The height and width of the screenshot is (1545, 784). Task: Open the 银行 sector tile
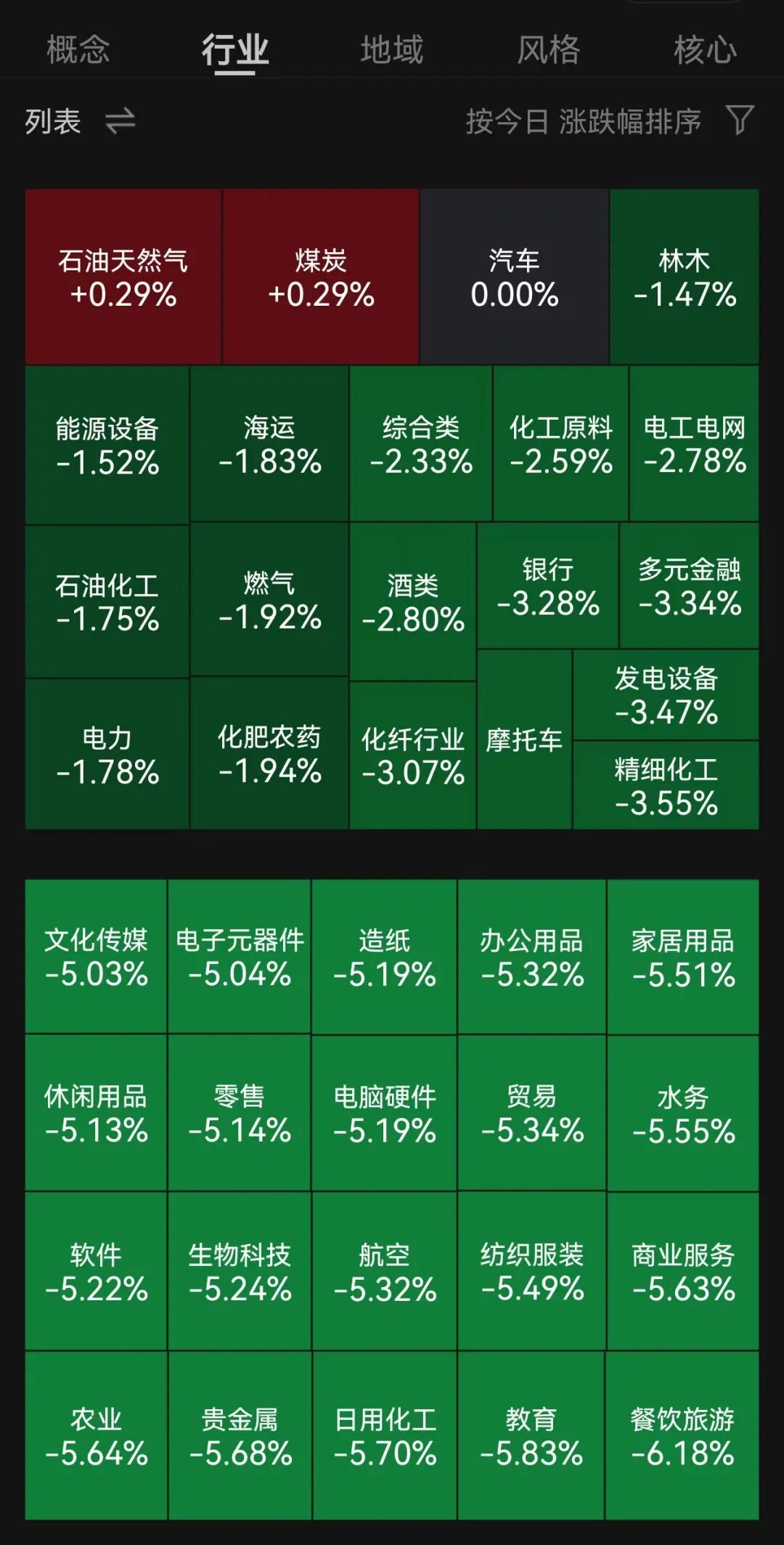click(x=548, y=586)
